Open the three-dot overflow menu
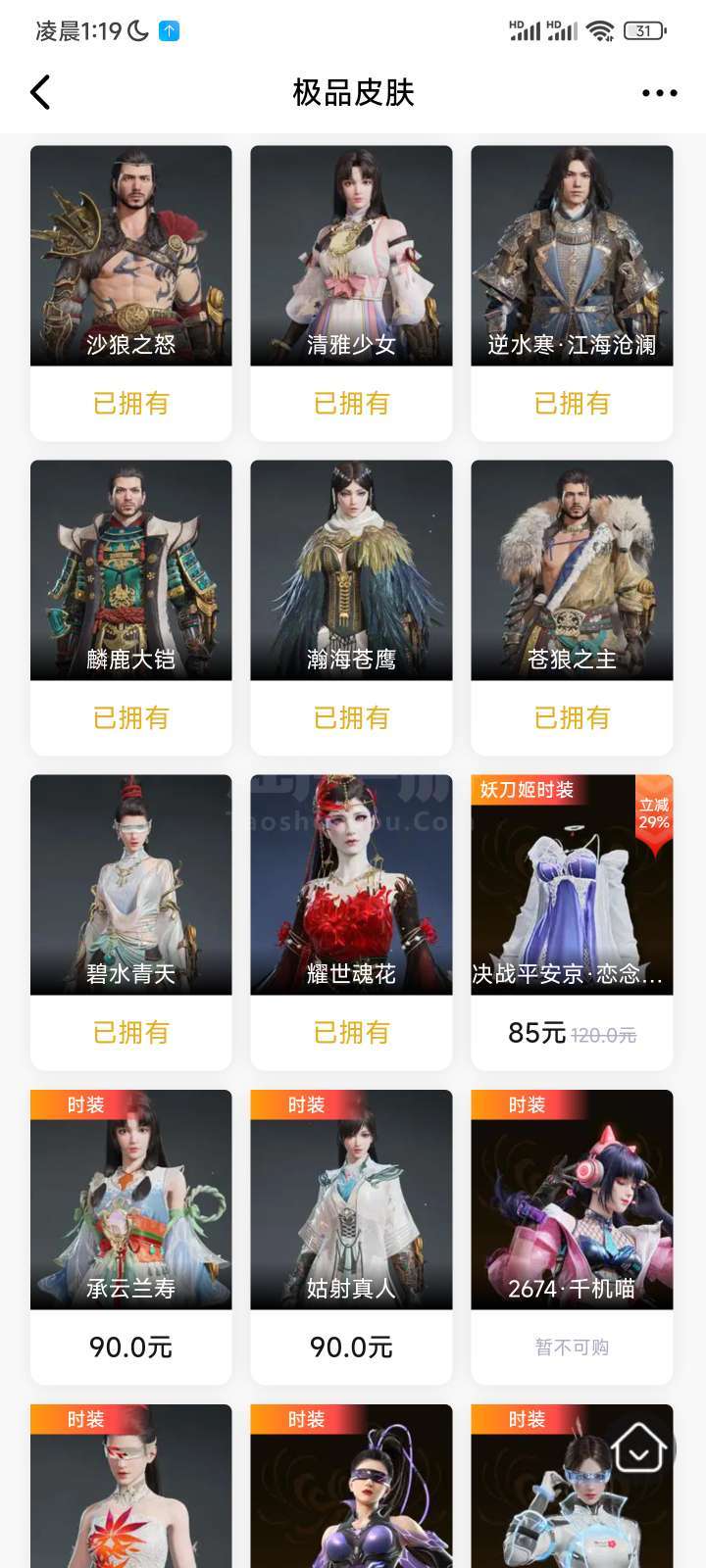706x1568 pixels. click(659, 93)
